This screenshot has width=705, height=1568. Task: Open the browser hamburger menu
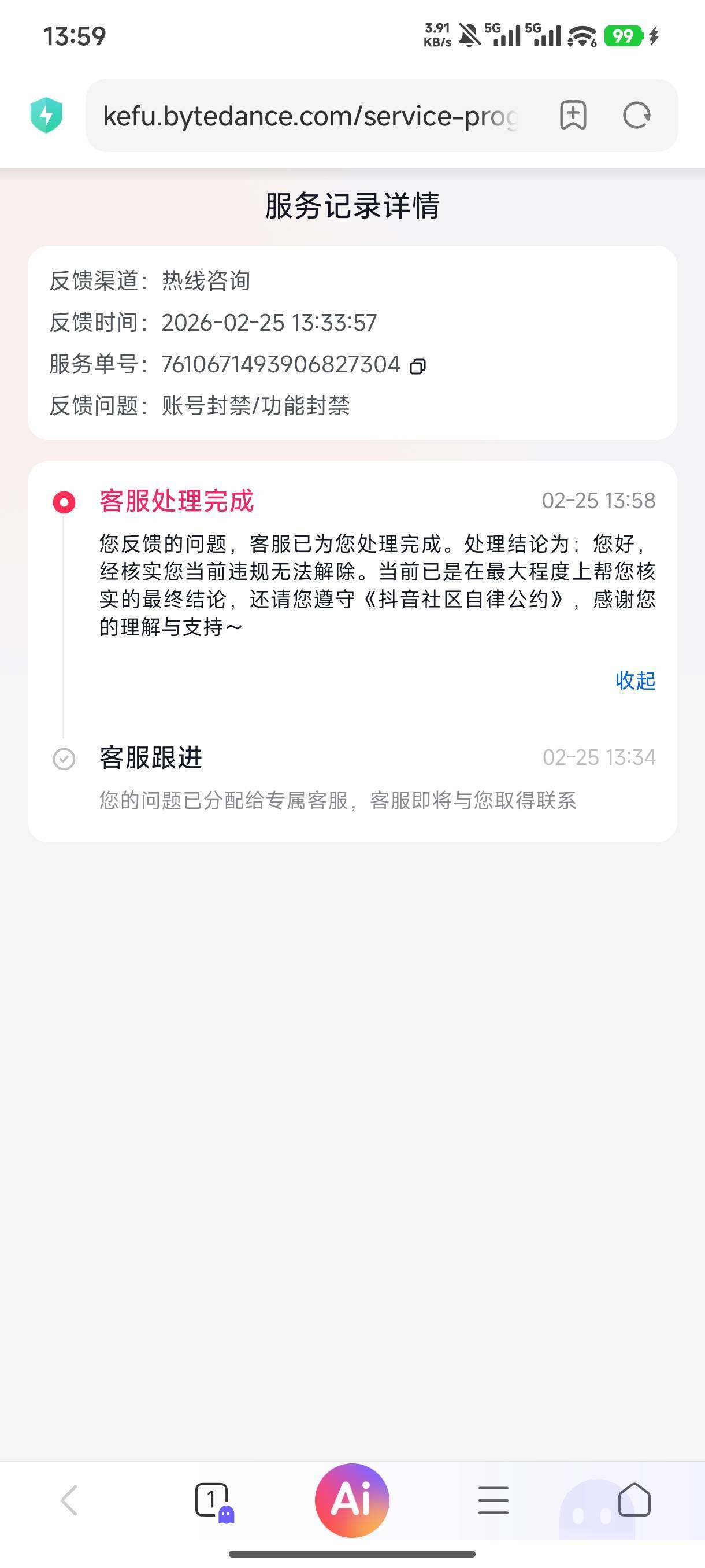pos(493,1500)
